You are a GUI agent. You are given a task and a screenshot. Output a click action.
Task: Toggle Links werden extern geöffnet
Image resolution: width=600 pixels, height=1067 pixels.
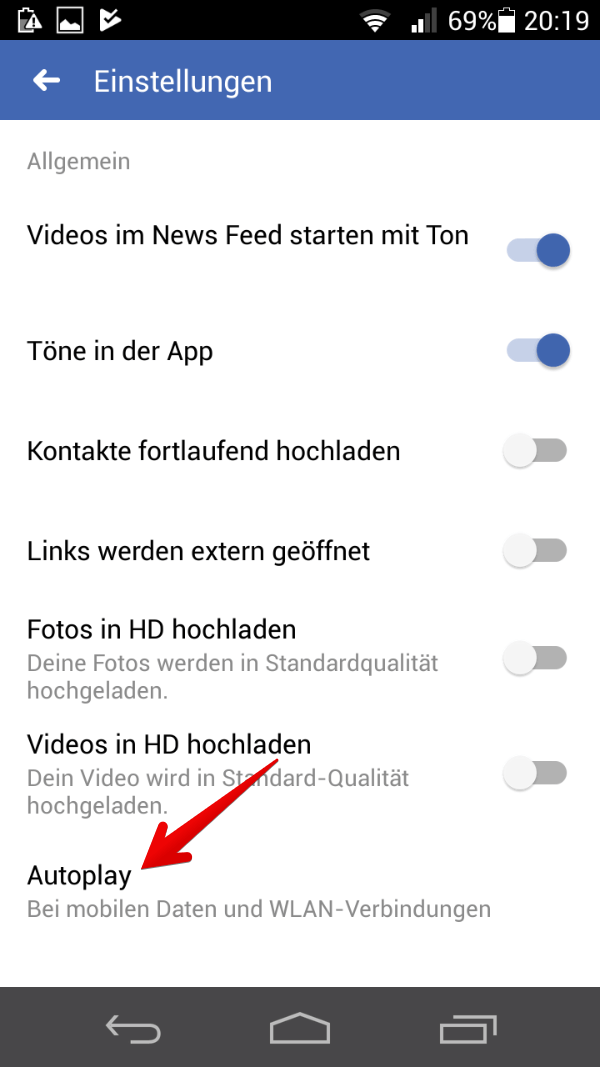(x=535, y=551)
